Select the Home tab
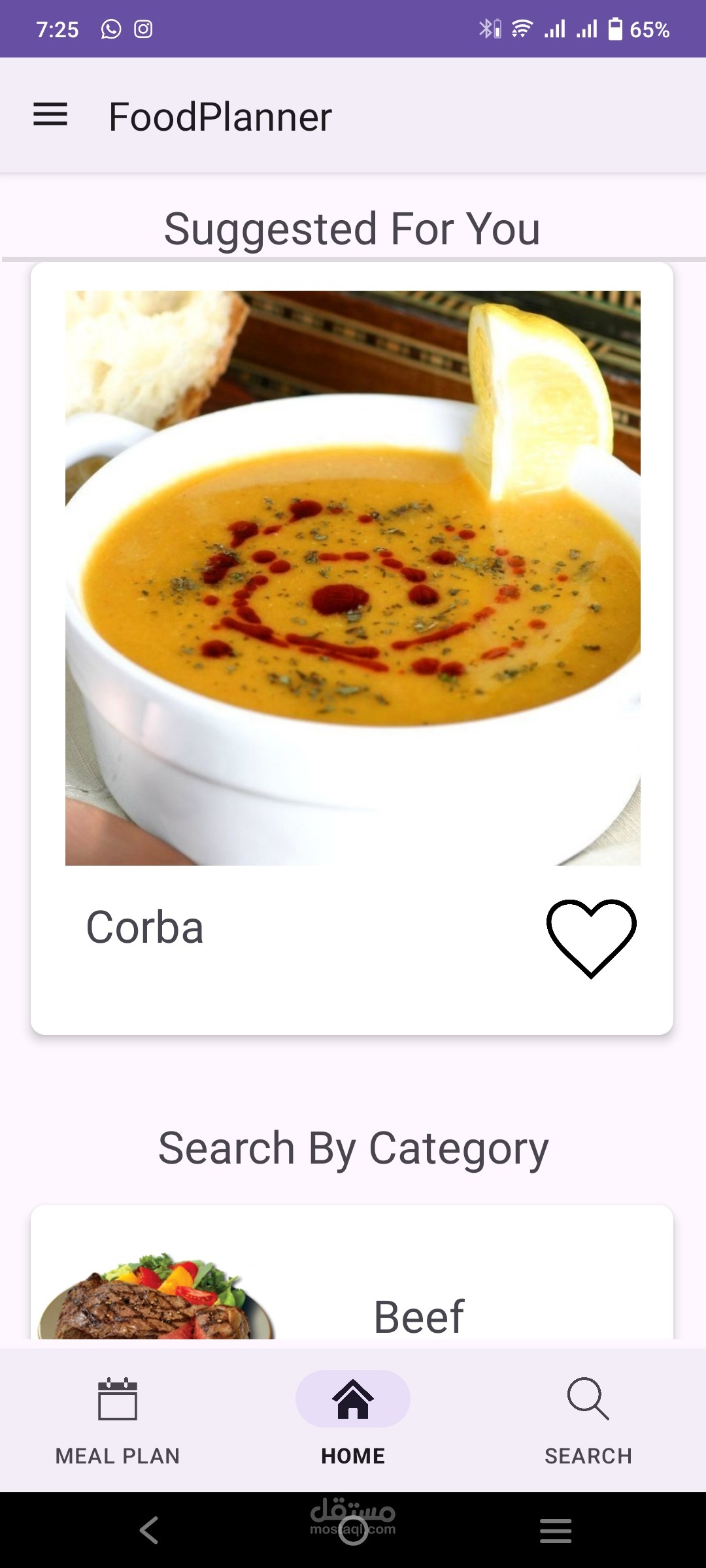This screenshot has height=1568, width=706. point(353,1419)
